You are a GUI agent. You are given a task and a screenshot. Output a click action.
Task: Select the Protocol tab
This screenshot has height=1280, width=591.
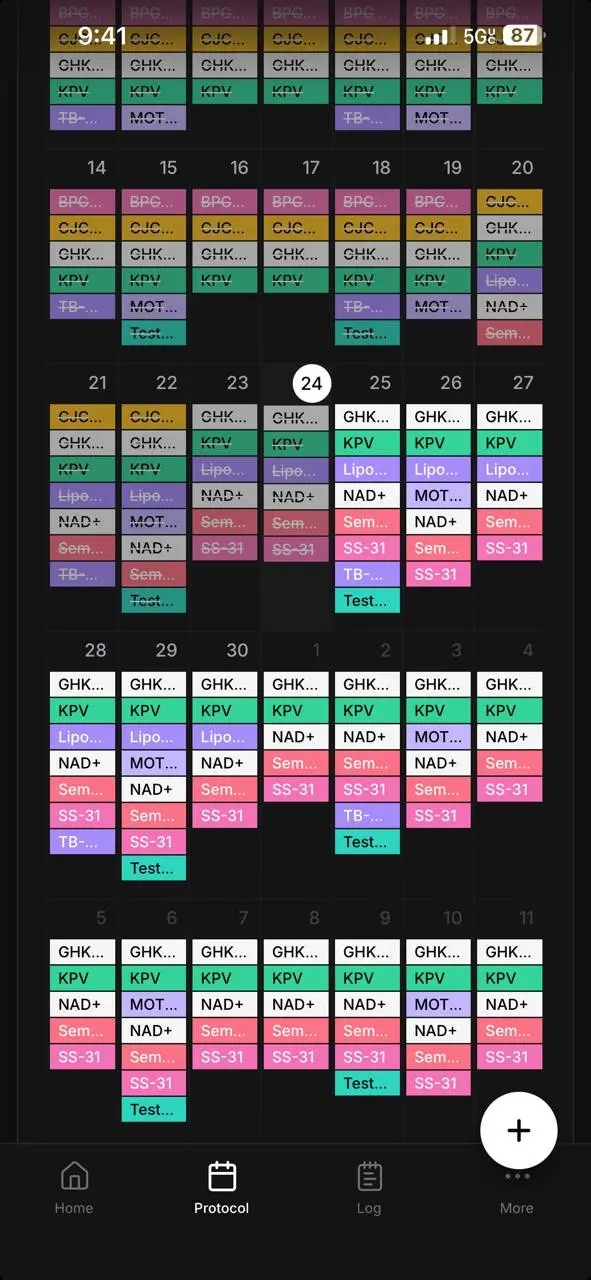(222, 1188)
